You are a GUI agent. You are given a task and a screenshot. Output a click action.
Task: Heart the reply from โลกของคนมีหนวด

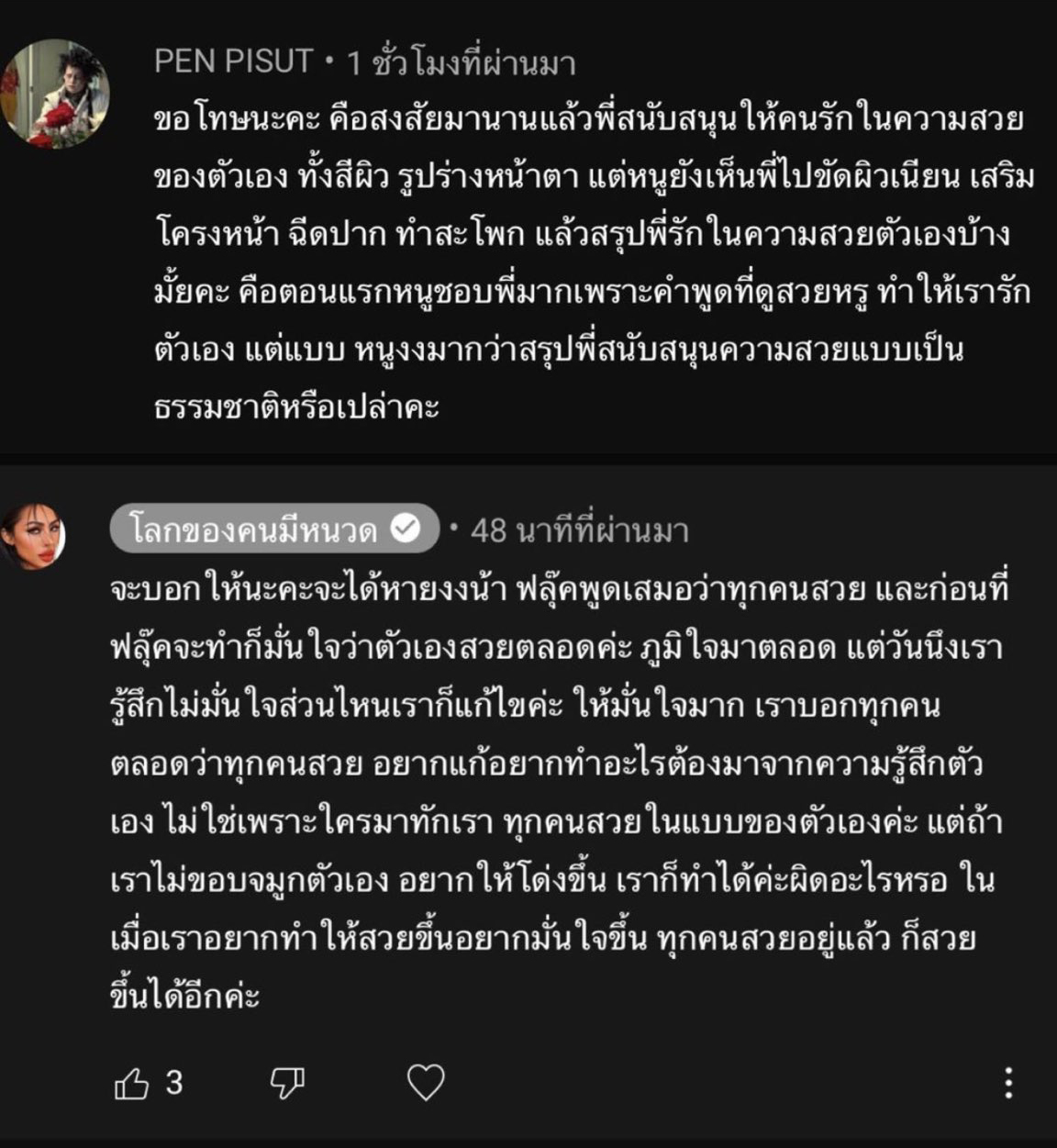click(x=426, y=1083)
